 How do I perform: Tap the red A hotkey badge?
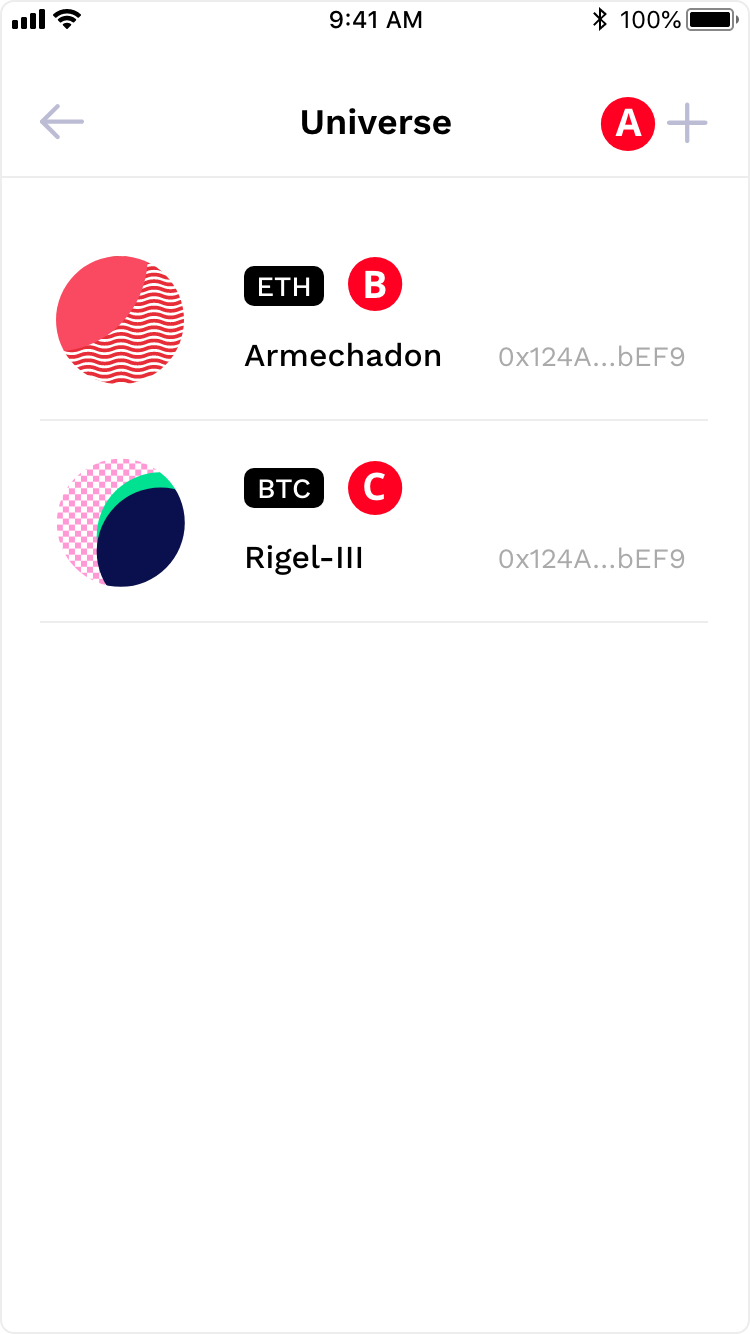point(628,123)
